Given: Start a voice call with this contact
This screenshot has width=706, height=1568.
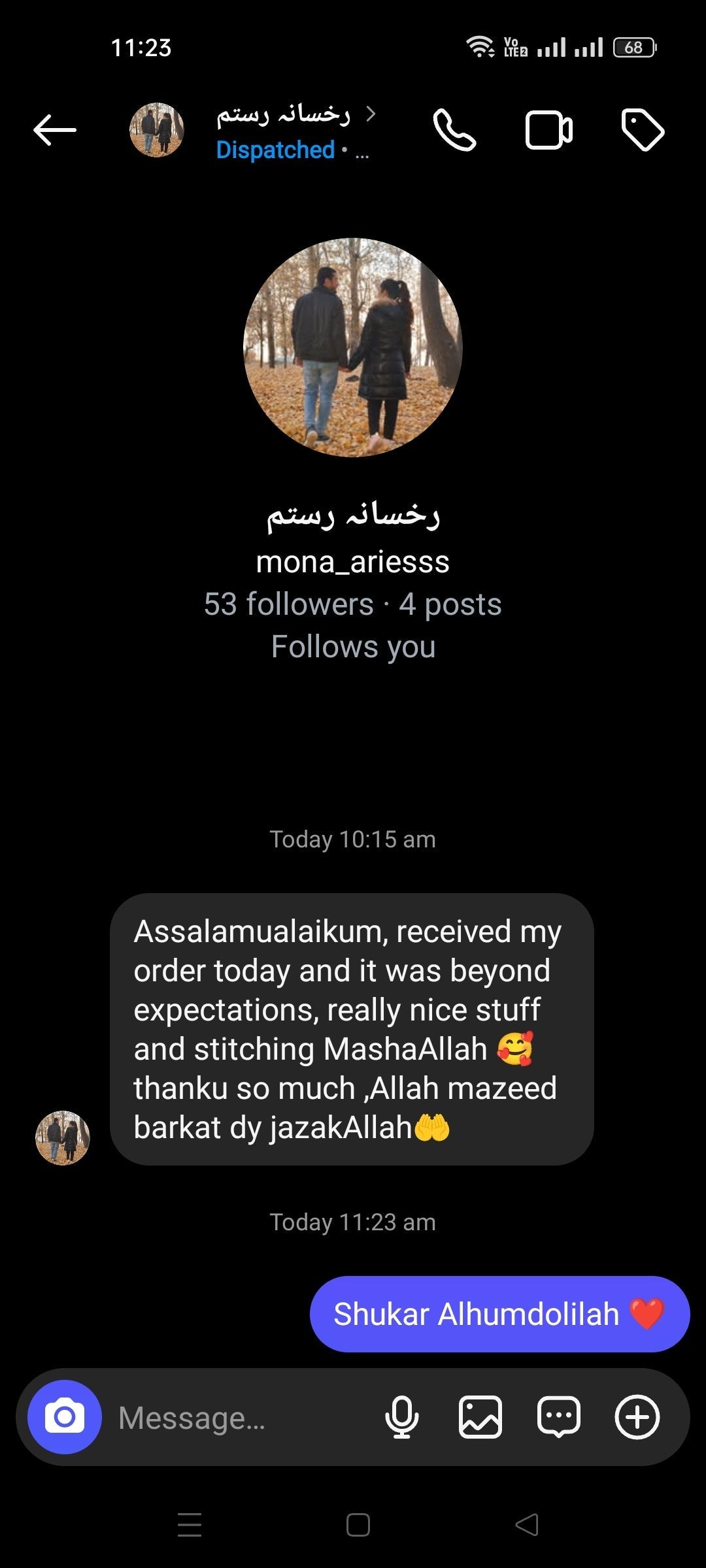Looking at the screenshot, I should [x=454, y=131].
